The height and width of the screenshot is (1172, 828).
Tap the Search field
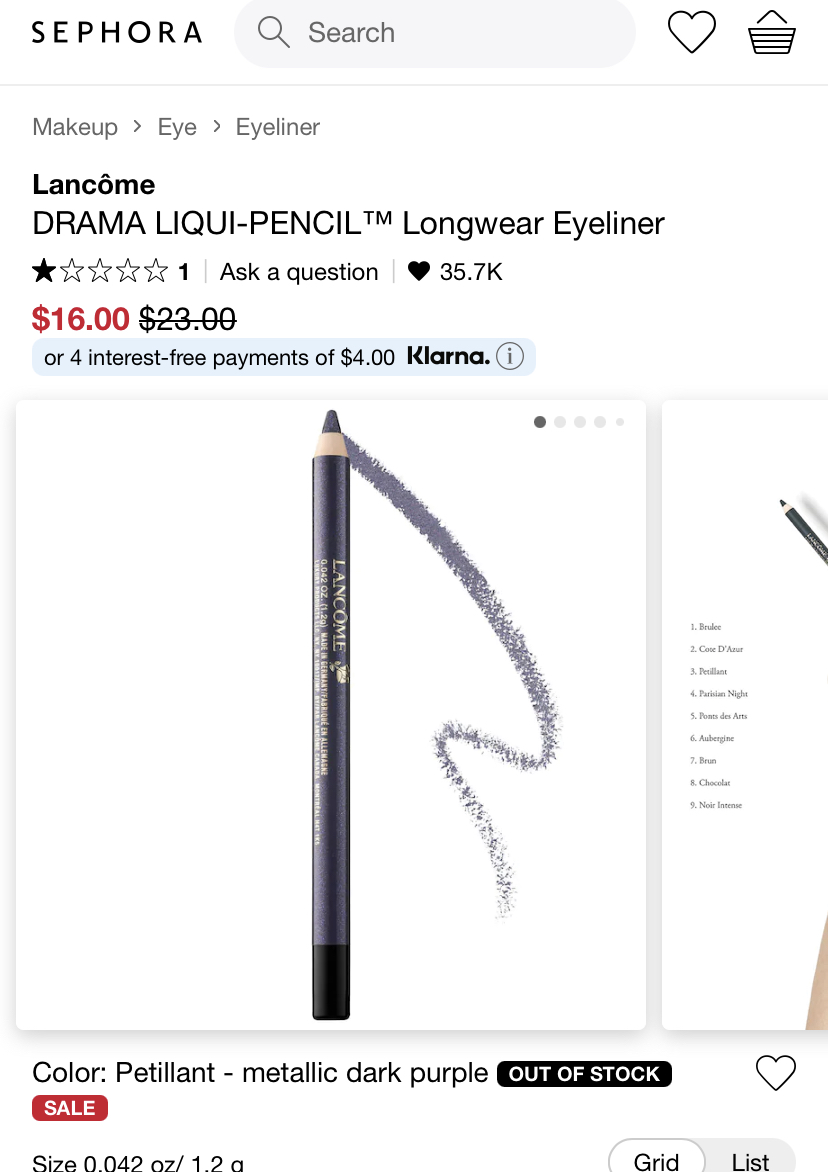435,33
